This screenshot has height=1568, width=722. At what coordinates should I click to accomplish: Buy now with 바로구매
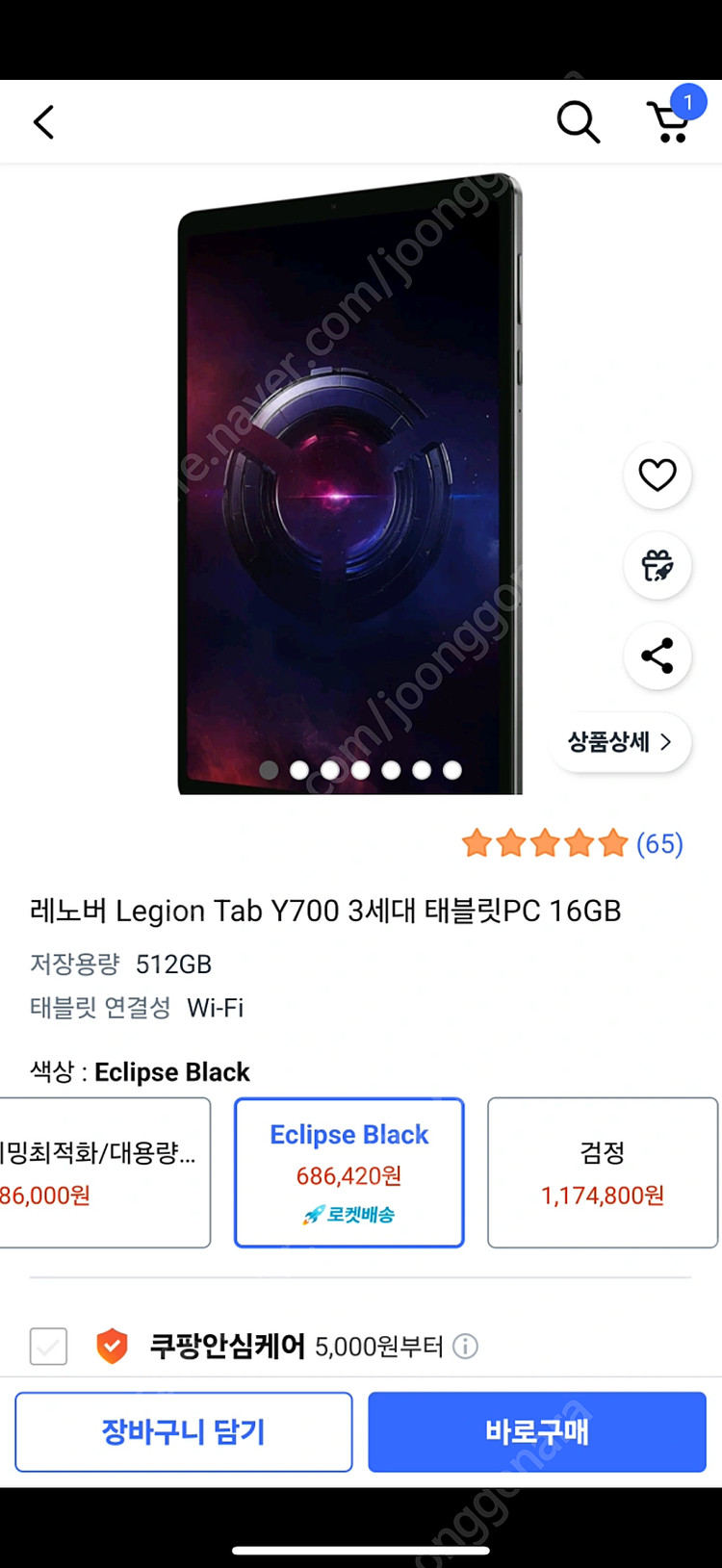537,1431
